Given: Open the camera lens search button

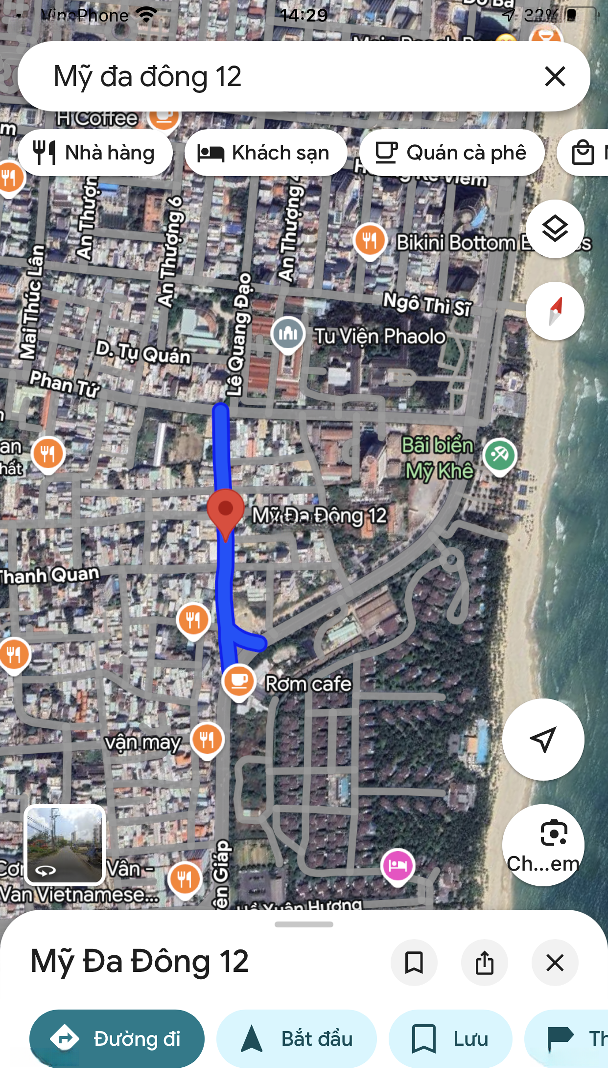Looking at the screenshot, I should 543,843.
